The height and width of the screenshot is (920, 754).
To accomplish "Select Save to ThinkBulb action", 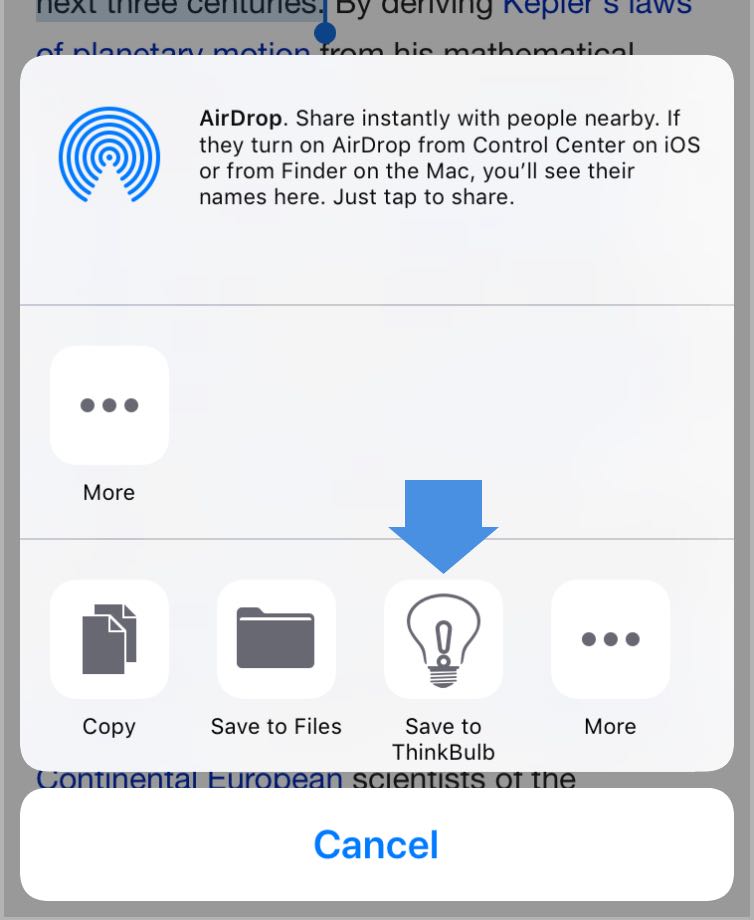I will point(443,639).
